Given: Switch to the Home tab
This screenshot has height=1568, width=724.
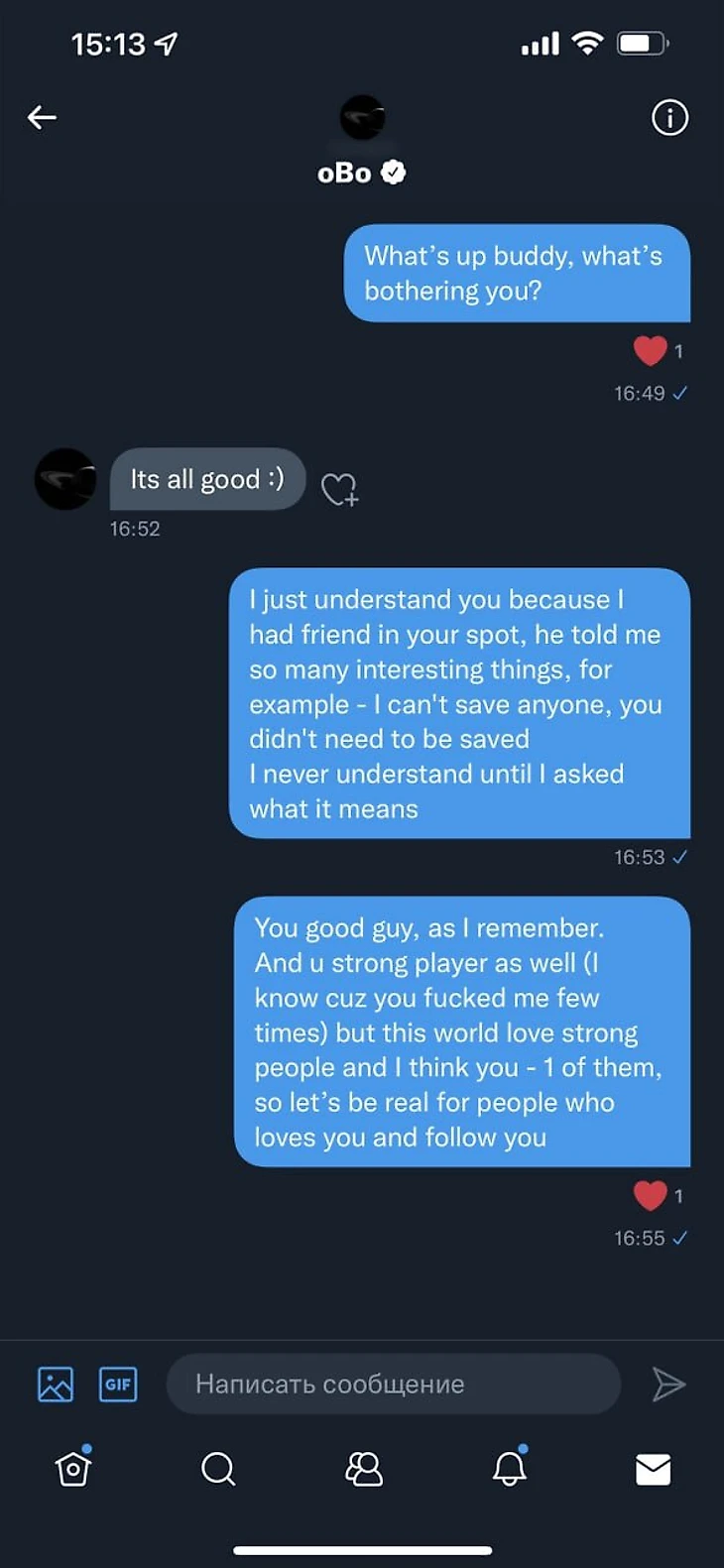Looking at the screenshot, I should [73, 1468].
